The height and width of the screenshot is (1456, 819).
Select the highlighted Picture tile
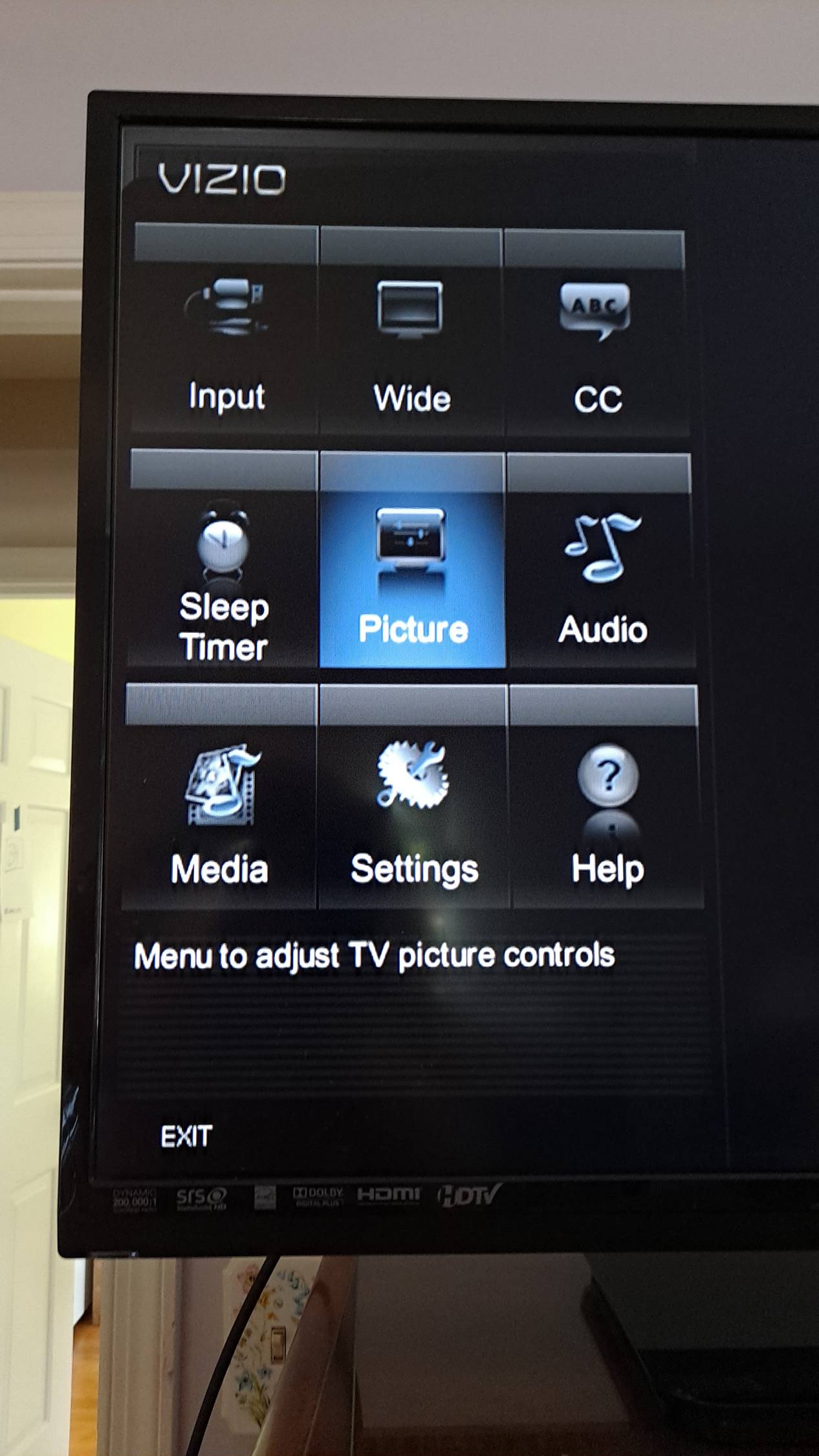pos(412,560)
